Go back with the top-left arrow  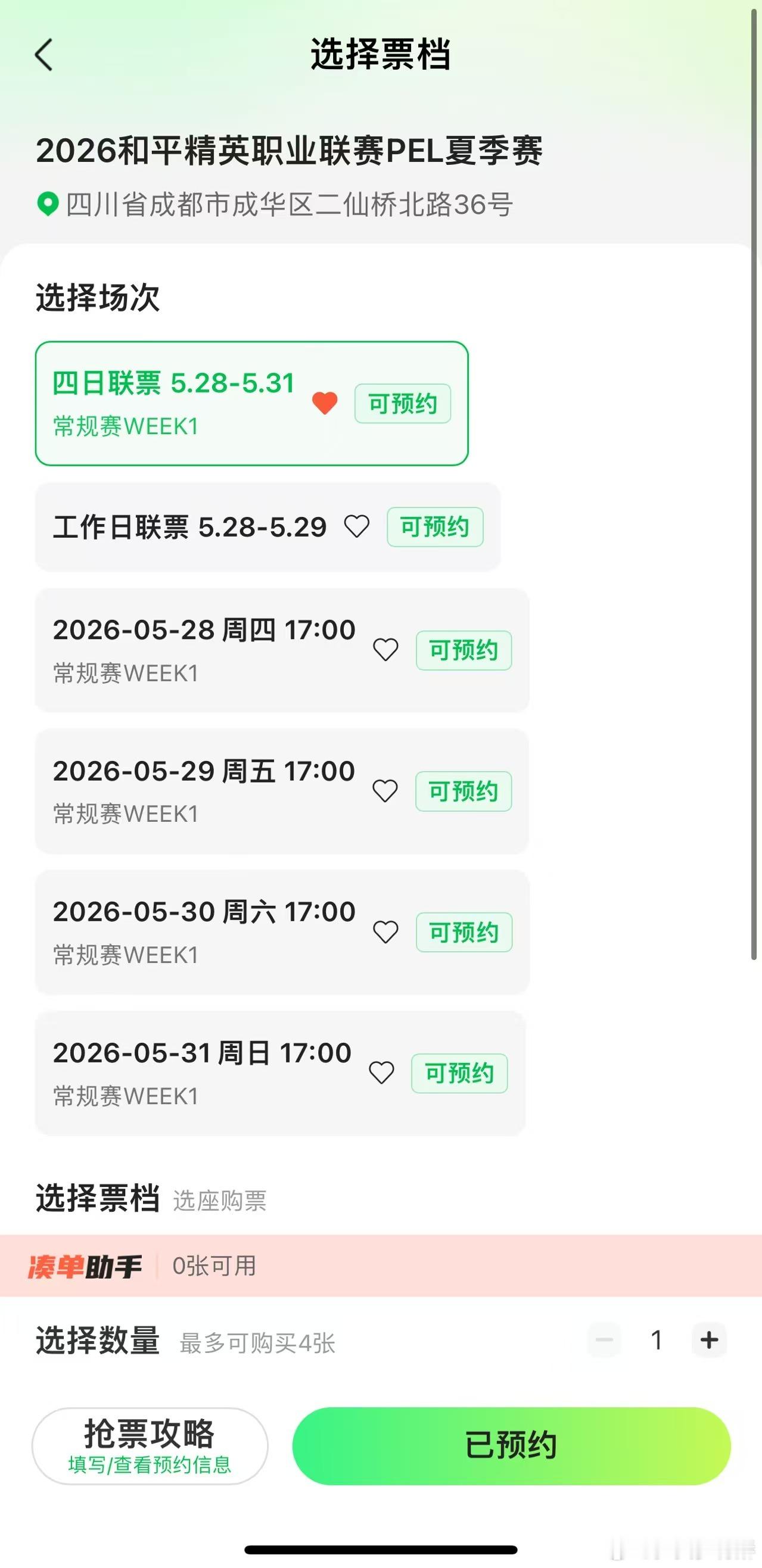coord(44,55)
